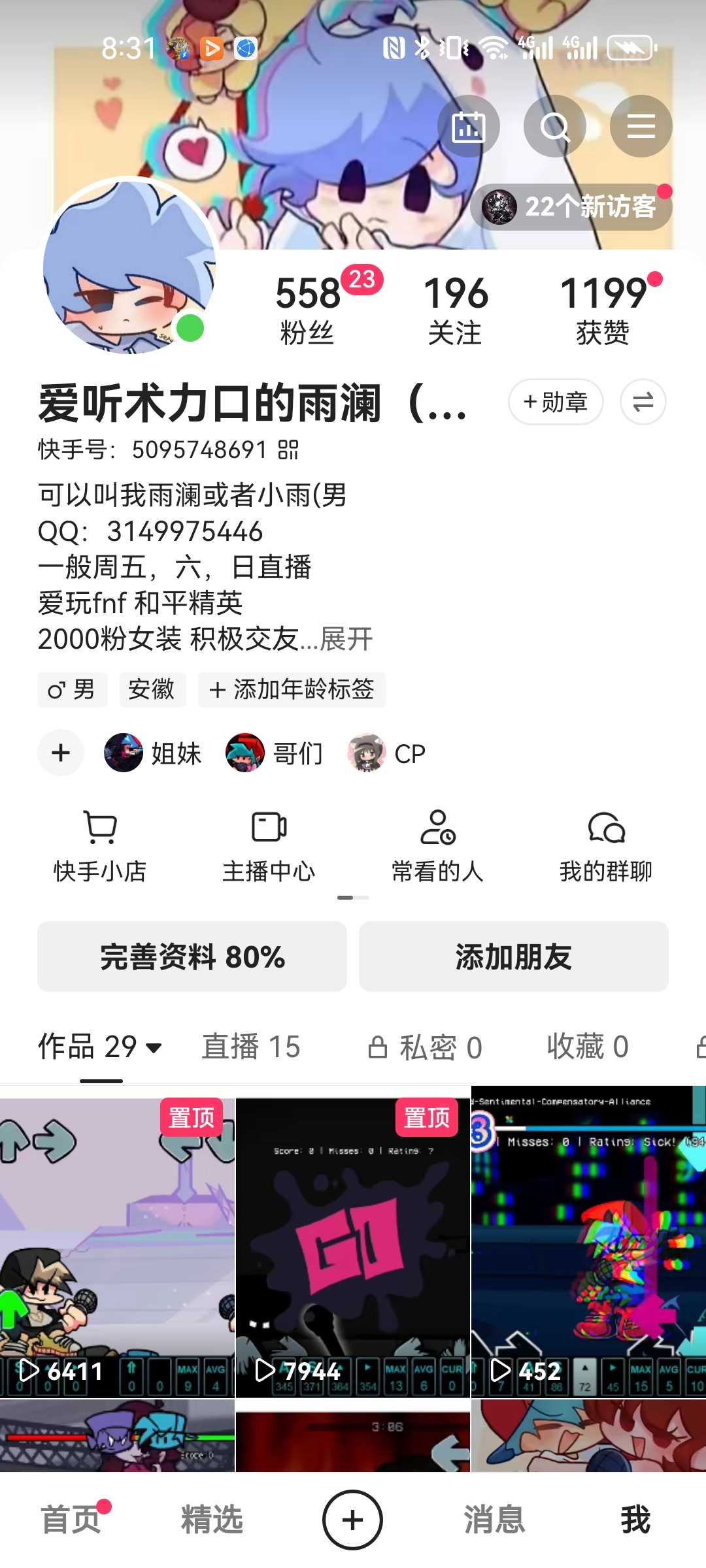Switch to the 直播 15 tab
Viewport: 706px width, 1568px height.
pyautogui.click(x=251, y=1047)
